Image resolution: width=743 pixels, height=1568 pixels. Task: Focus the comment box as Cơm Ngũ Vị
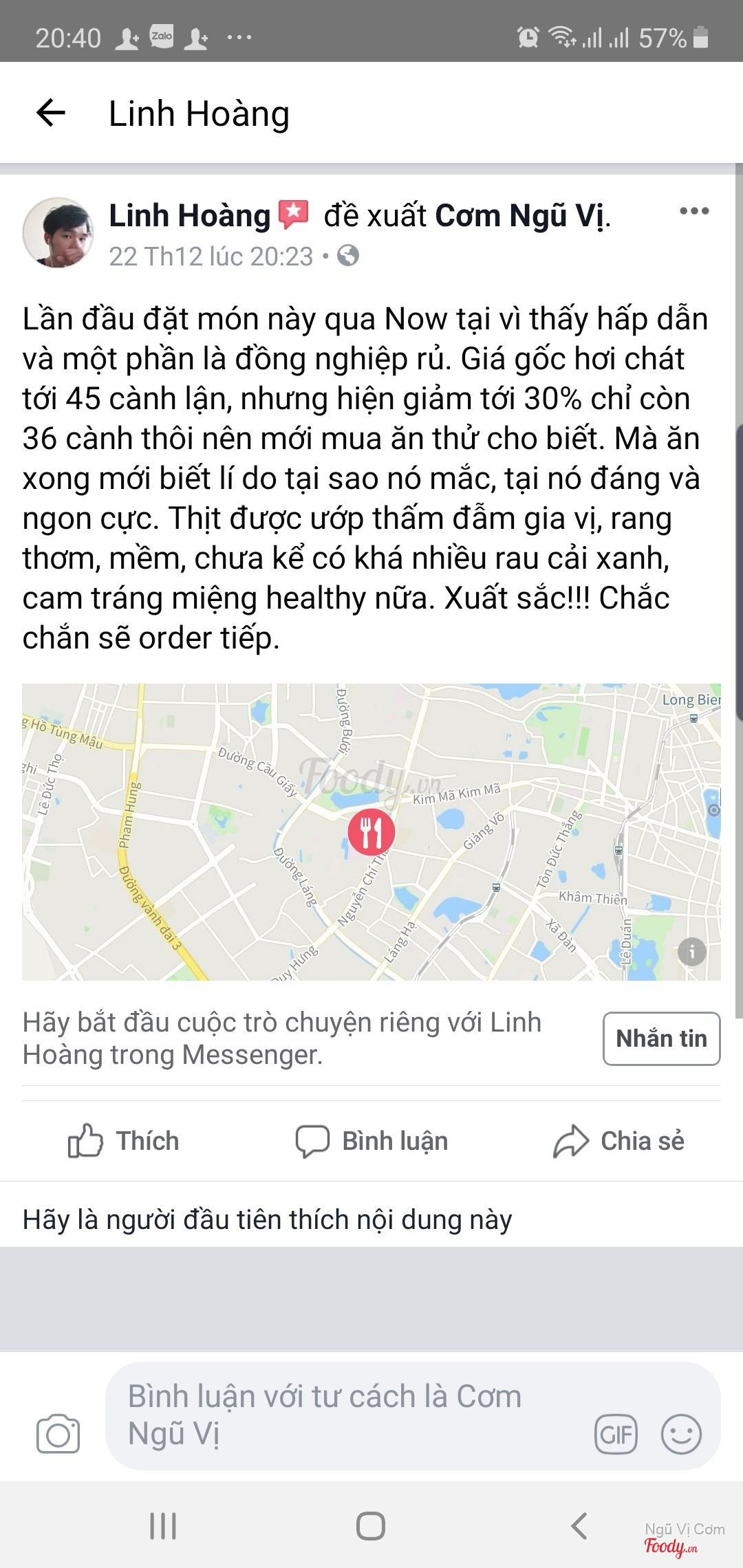(x=344, y=1415)
